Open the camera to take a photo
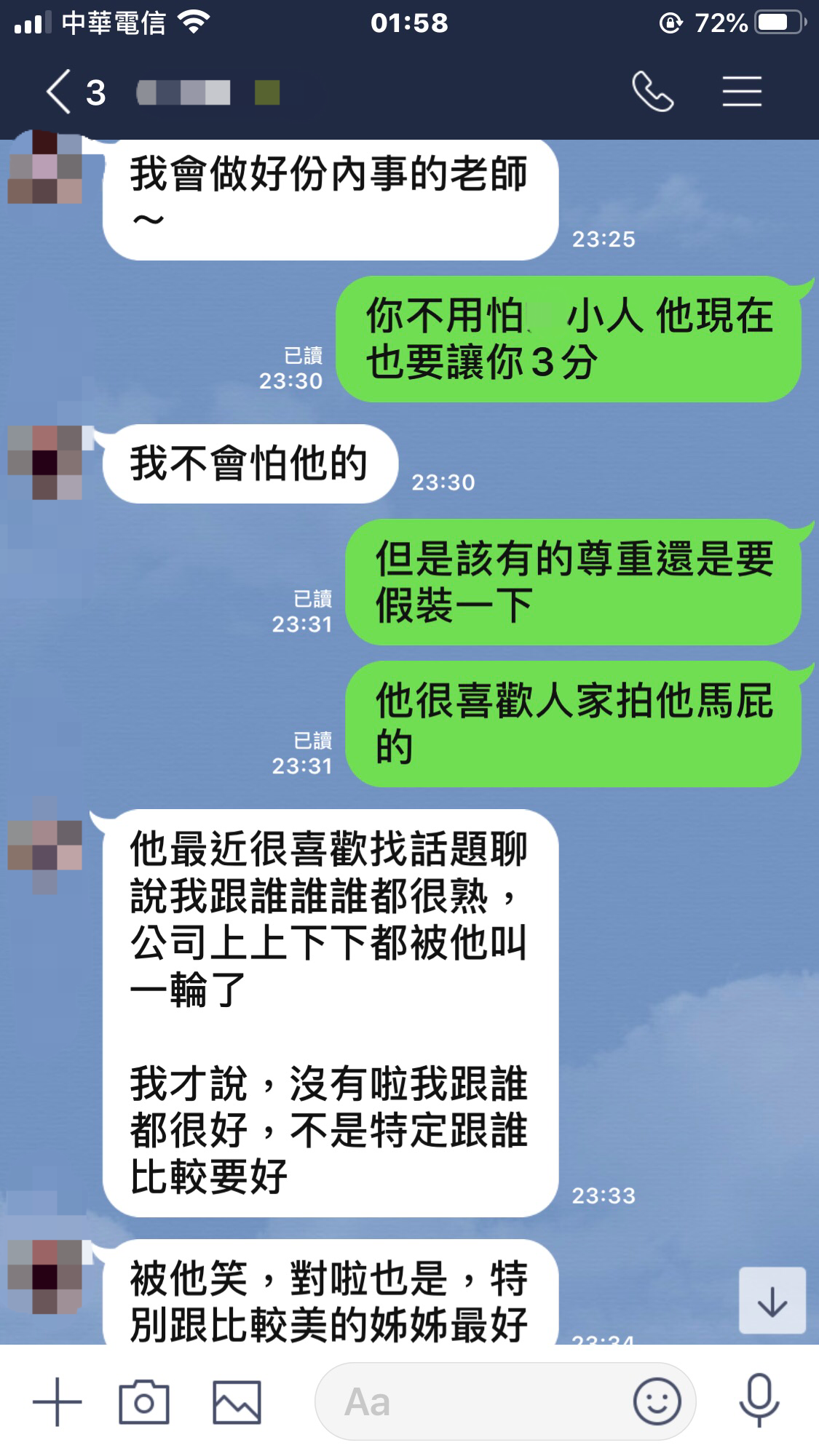Viewport: 819px width, 1456px height. click(x=144, y=1401)
